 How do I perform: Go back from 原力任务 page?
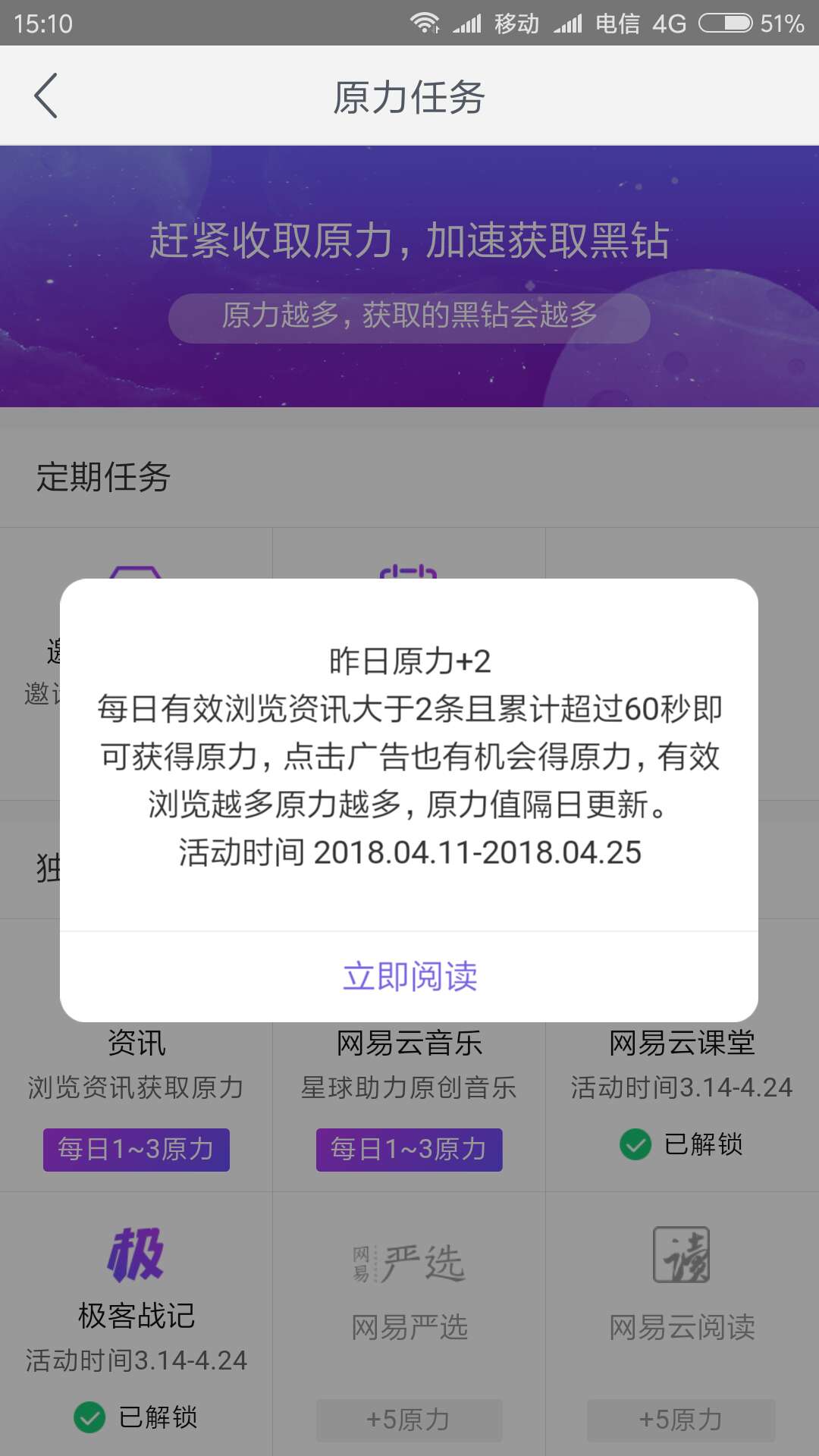(x=46, y=96)
